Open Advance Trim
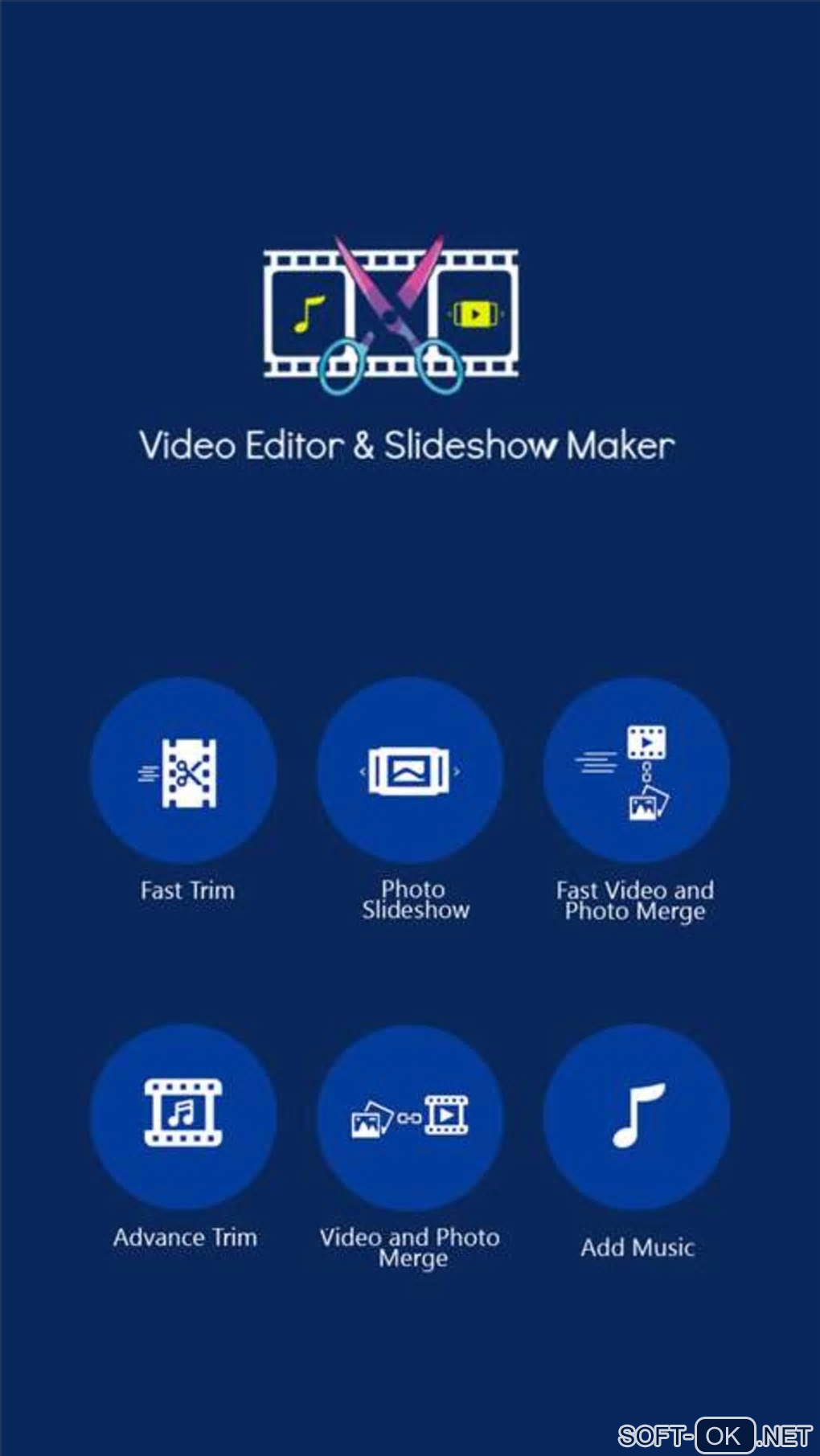The height and width of the screenshot is (1456, 820). 184,1116
